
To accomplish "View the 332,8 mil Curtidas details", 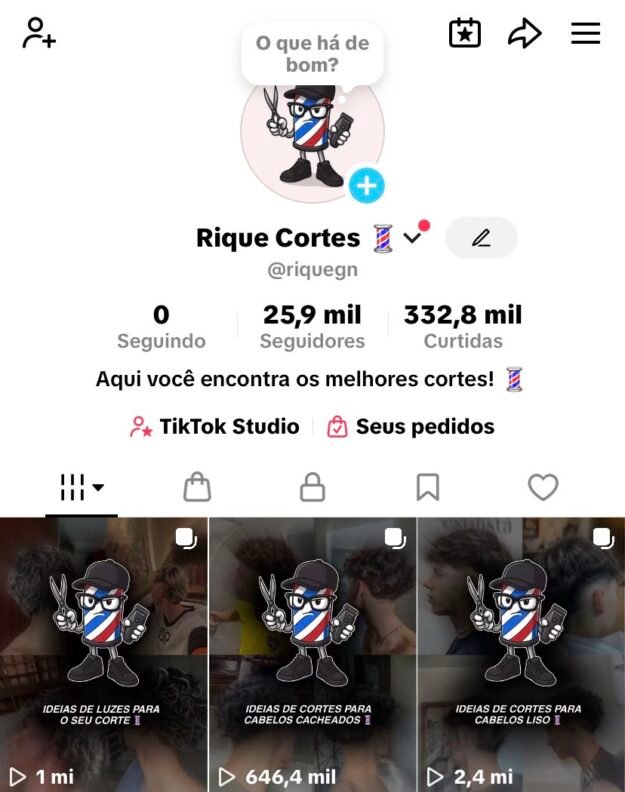I will [x=462, y=327].
